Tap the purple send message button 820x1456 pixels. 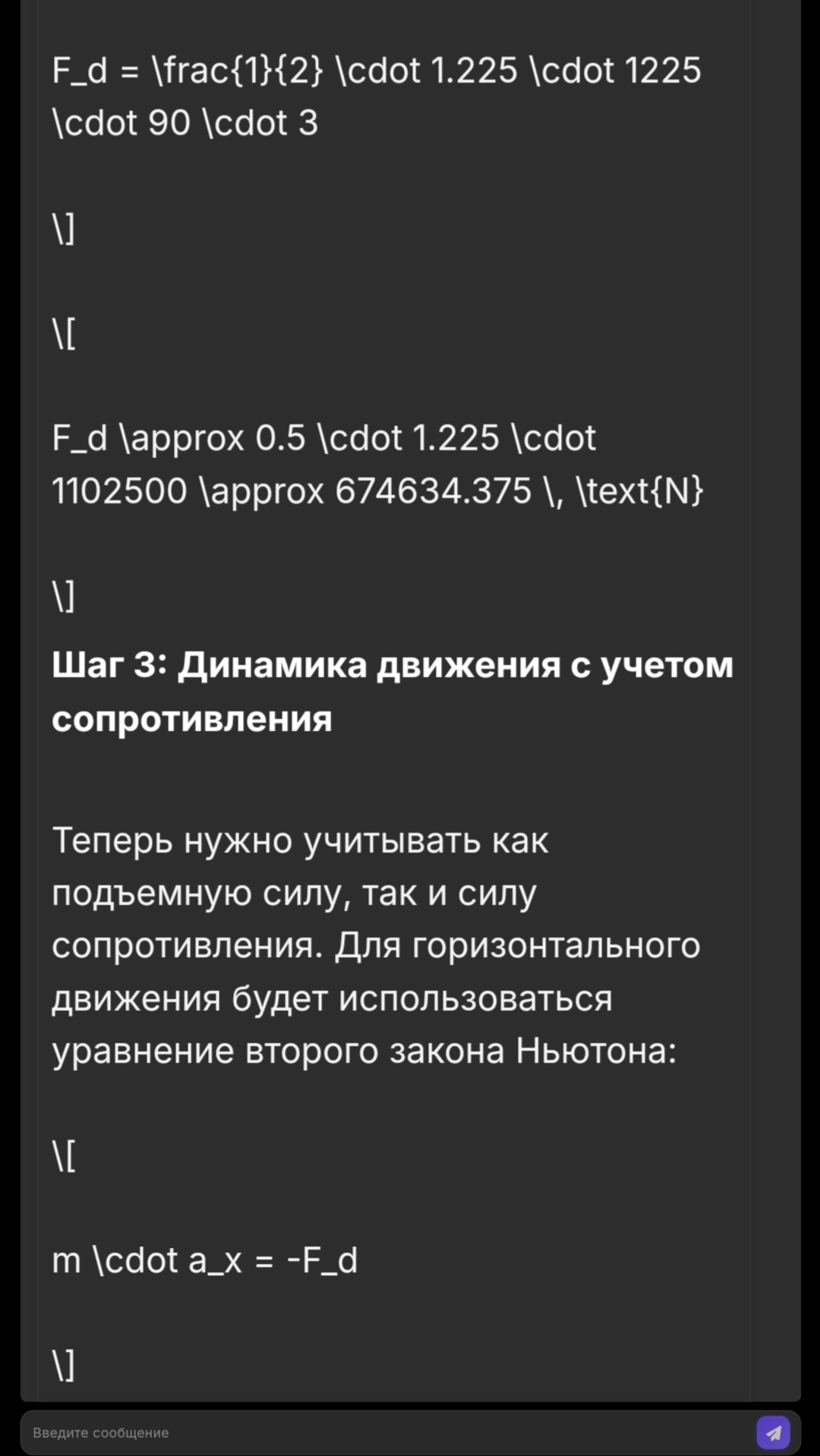click(773, 1432)
